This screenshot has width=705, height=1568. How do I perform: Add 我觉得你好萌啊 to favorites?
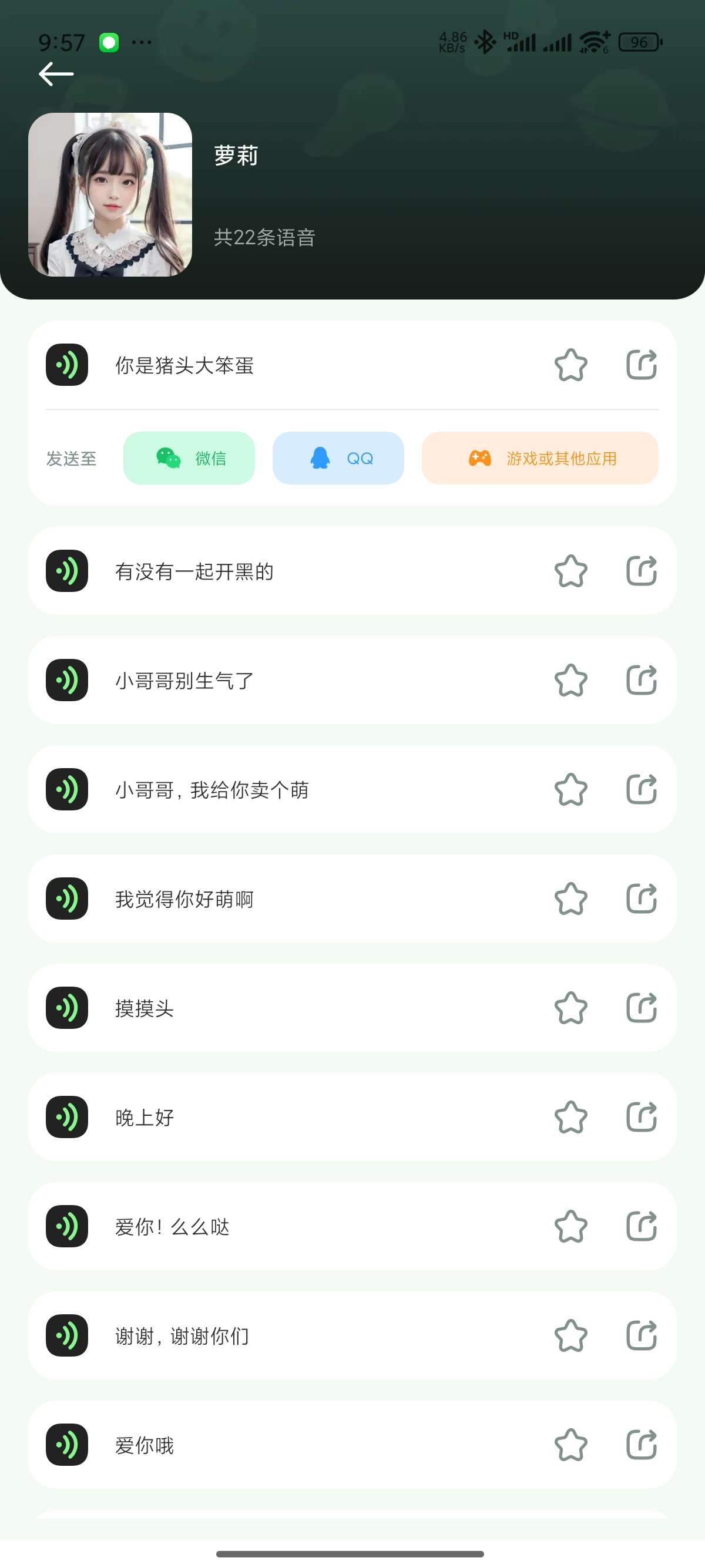pyautogui.click(x=570, y=899)
